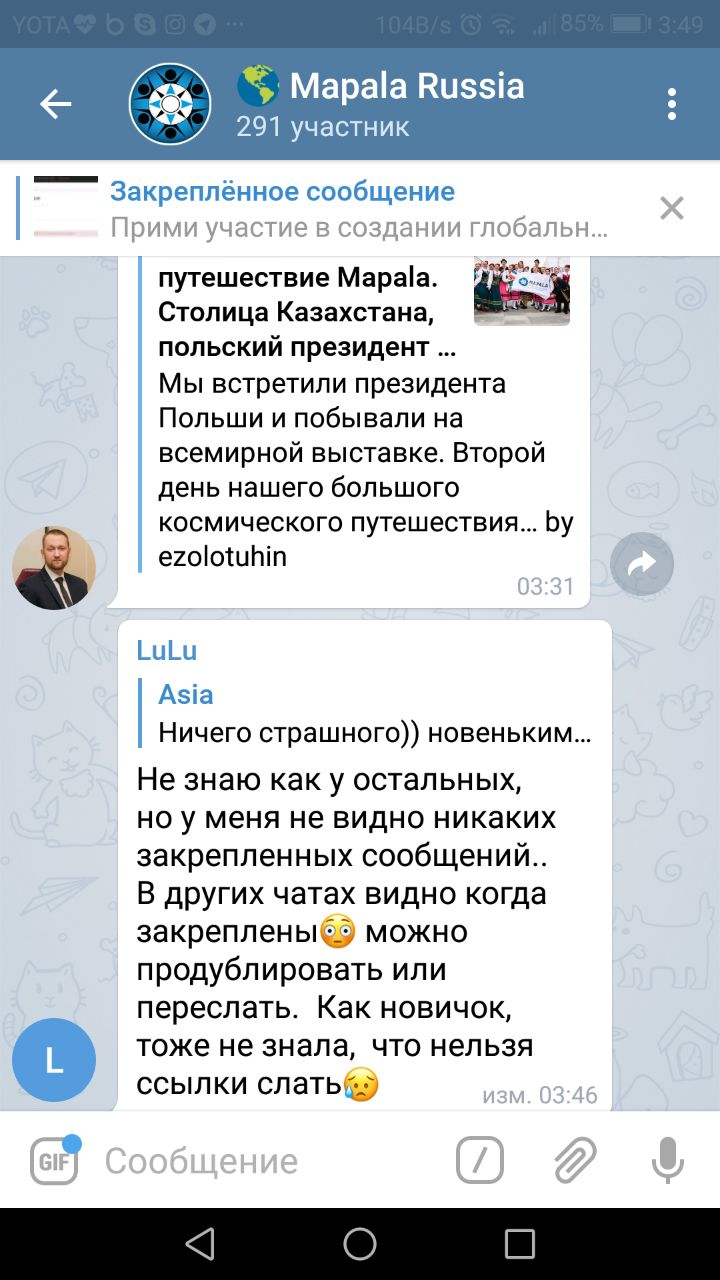Attach a file with the paperclip

tap(575, 1161)
